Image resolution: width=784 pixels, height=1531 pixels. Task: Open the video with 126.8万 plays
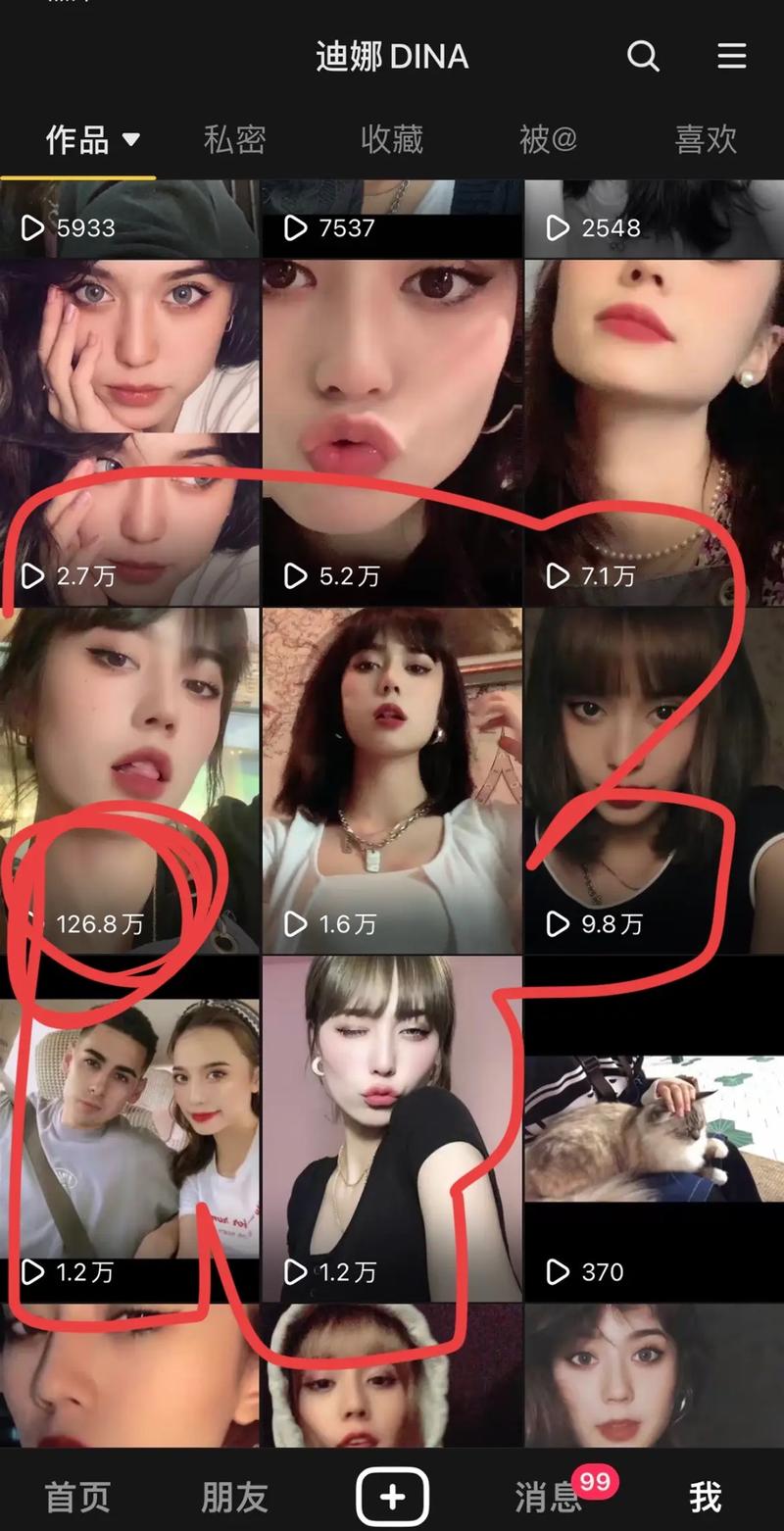point(129,779)
